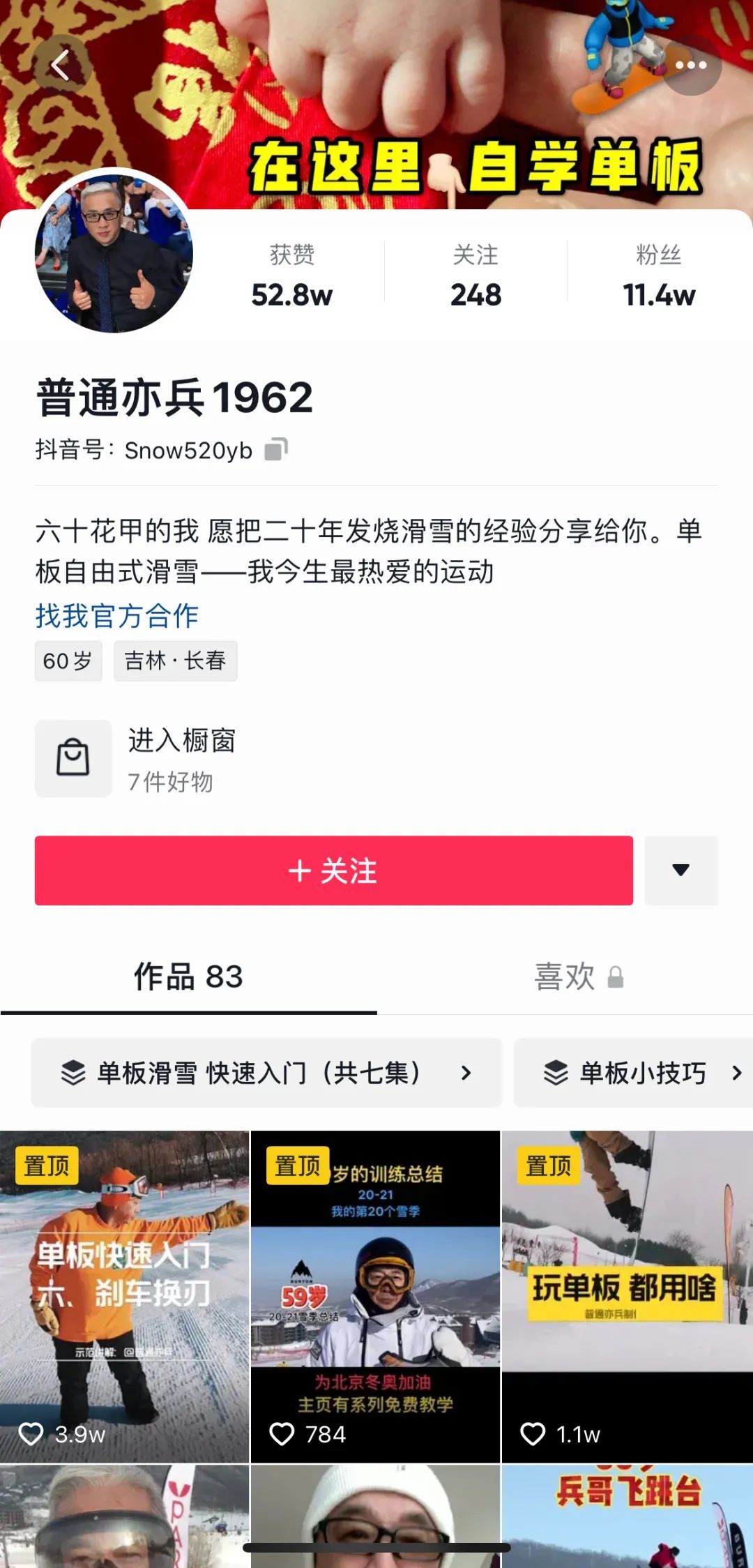753x1568 pixels.
Task: Expand the dropdown arrow beside 关注
Action: tap(680, 870)
